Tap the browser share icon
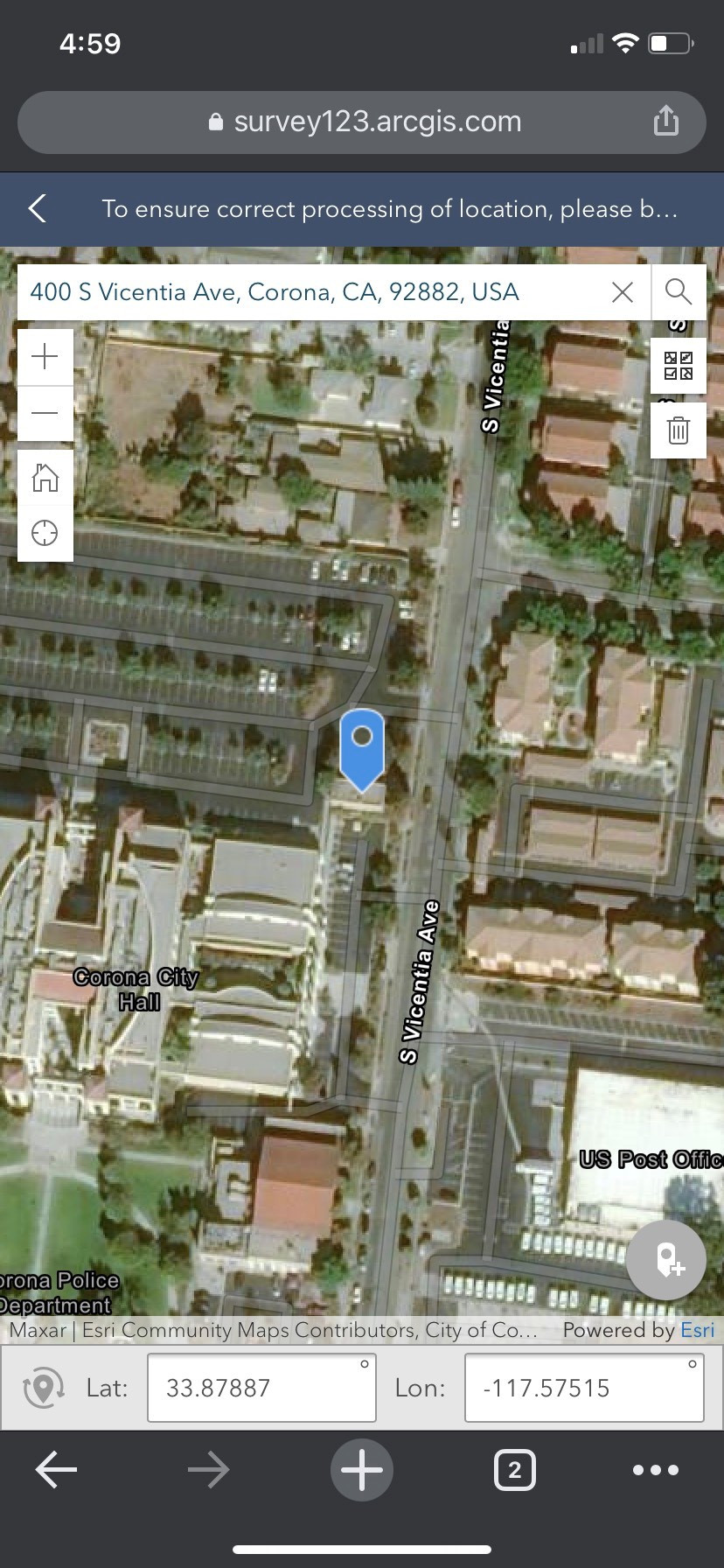The width and height of the screenshot is (724, 1568). (665, 121)
